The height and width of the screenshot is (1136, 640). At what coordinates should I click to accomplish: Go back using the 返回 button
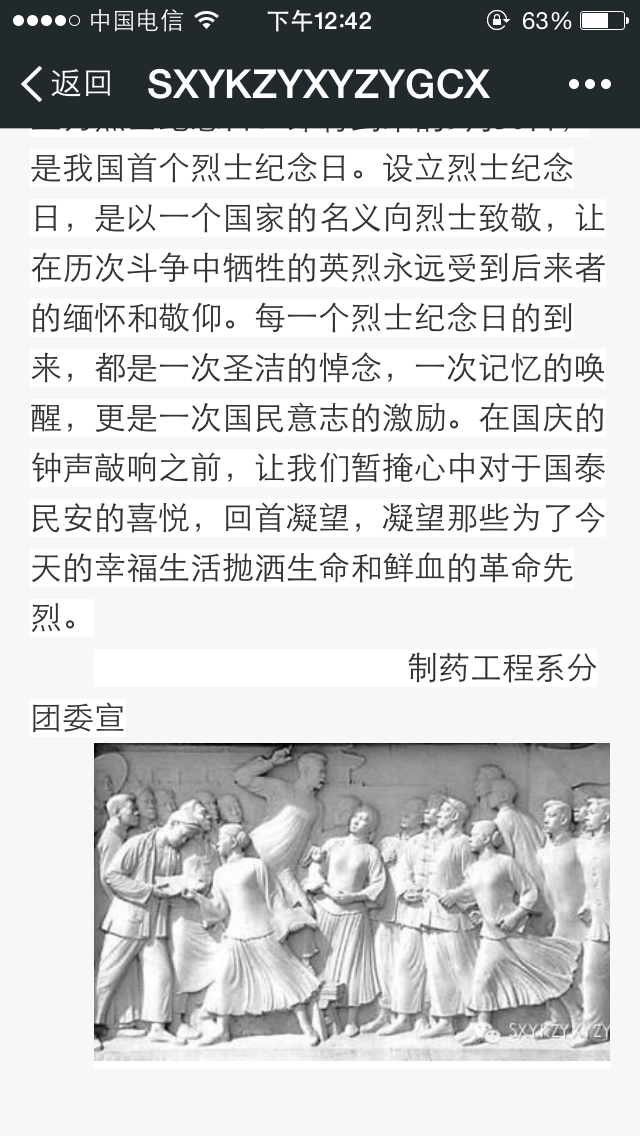click(x=66, y=84)
